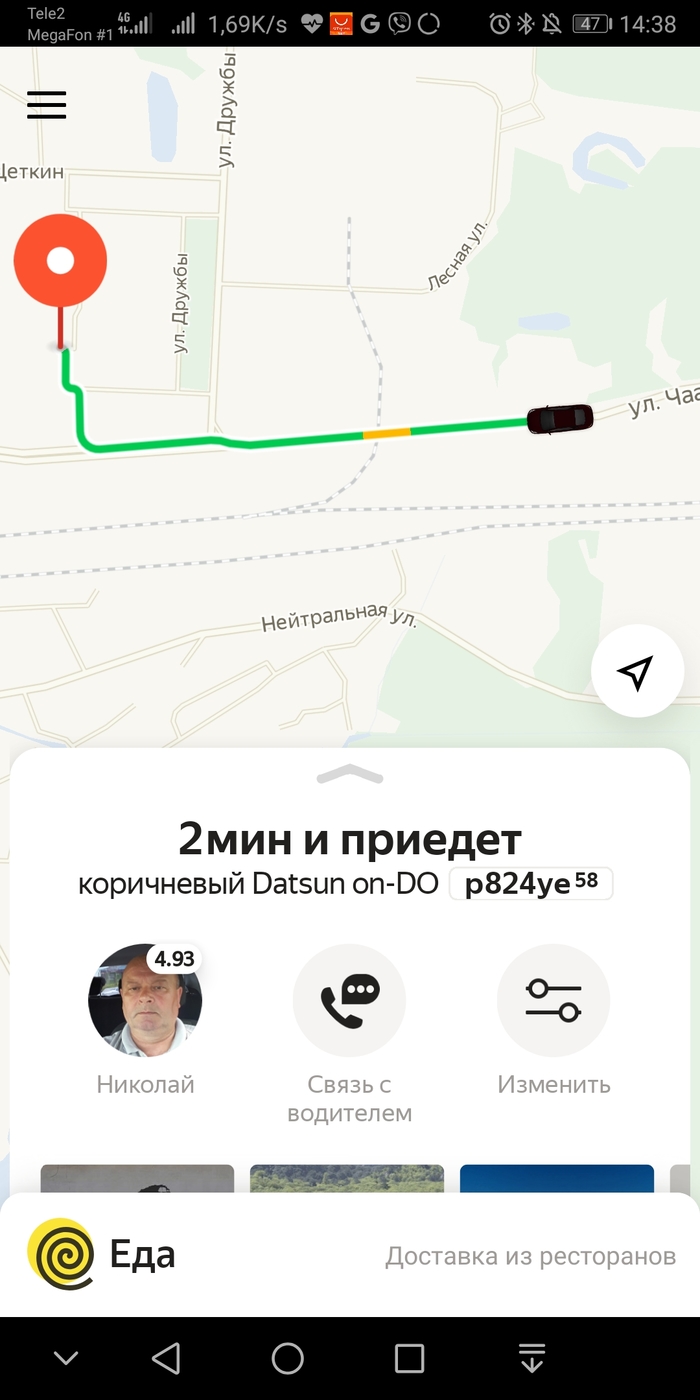The image size is (700, 1400).
Task: Open the hamburger side menu
Action: [46, 104]
